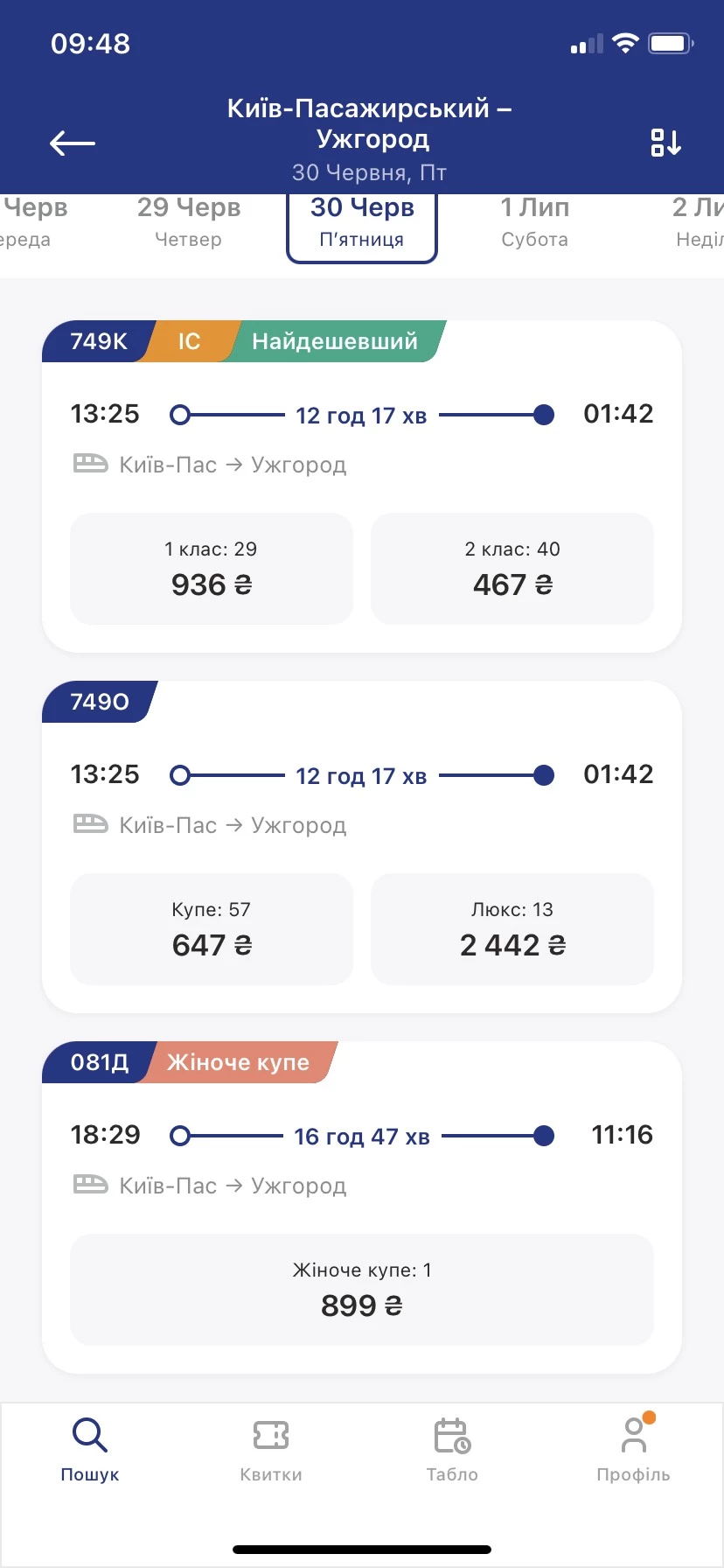Select the 1 Лип Субота date
Viewport: 724px width, 1568px height.
534,222
